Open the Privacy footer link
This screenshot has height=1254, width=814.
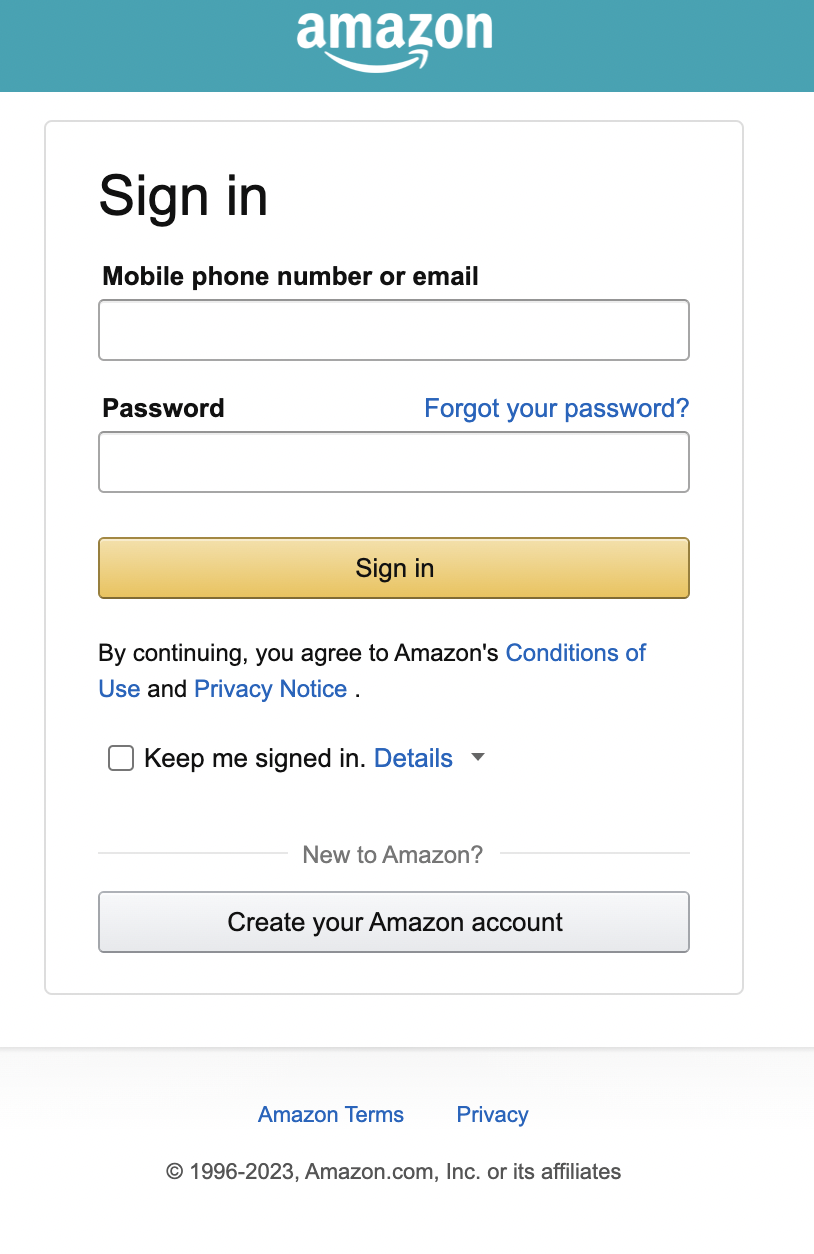492,1114
